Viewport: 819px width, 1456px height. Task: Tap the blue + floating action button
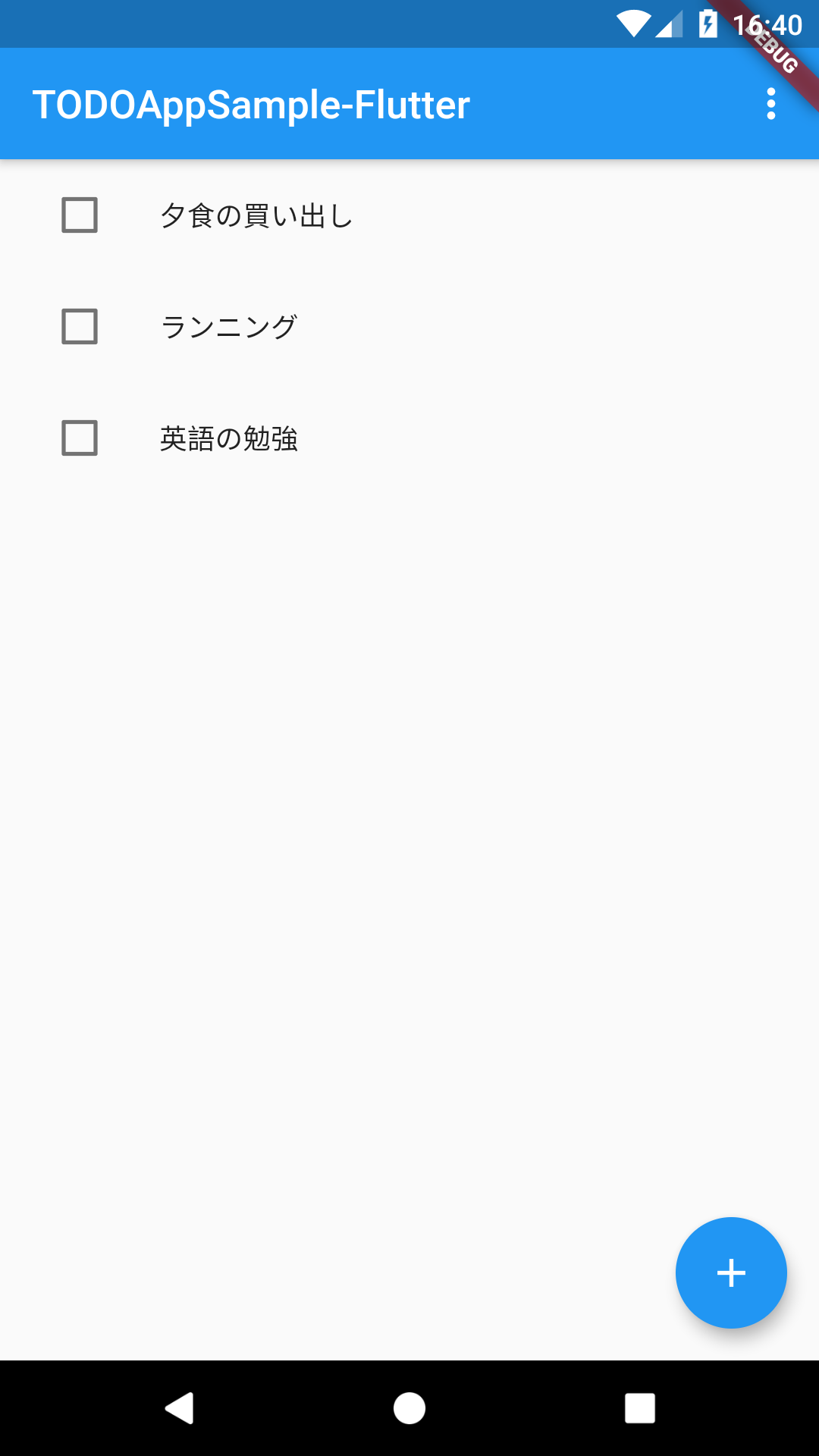(730, 1272)
